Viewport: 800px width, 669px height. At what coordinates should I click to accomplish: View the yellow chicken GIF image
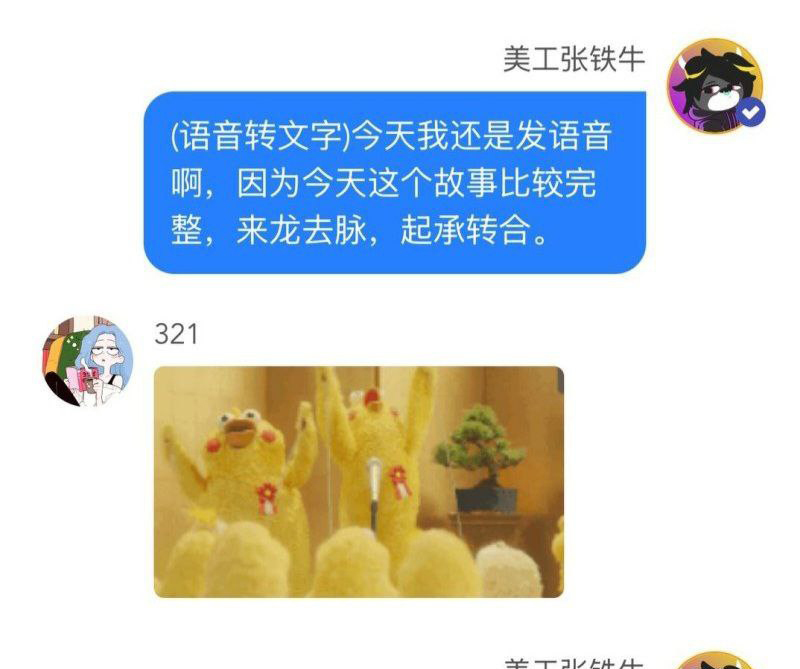click(358, 482)
